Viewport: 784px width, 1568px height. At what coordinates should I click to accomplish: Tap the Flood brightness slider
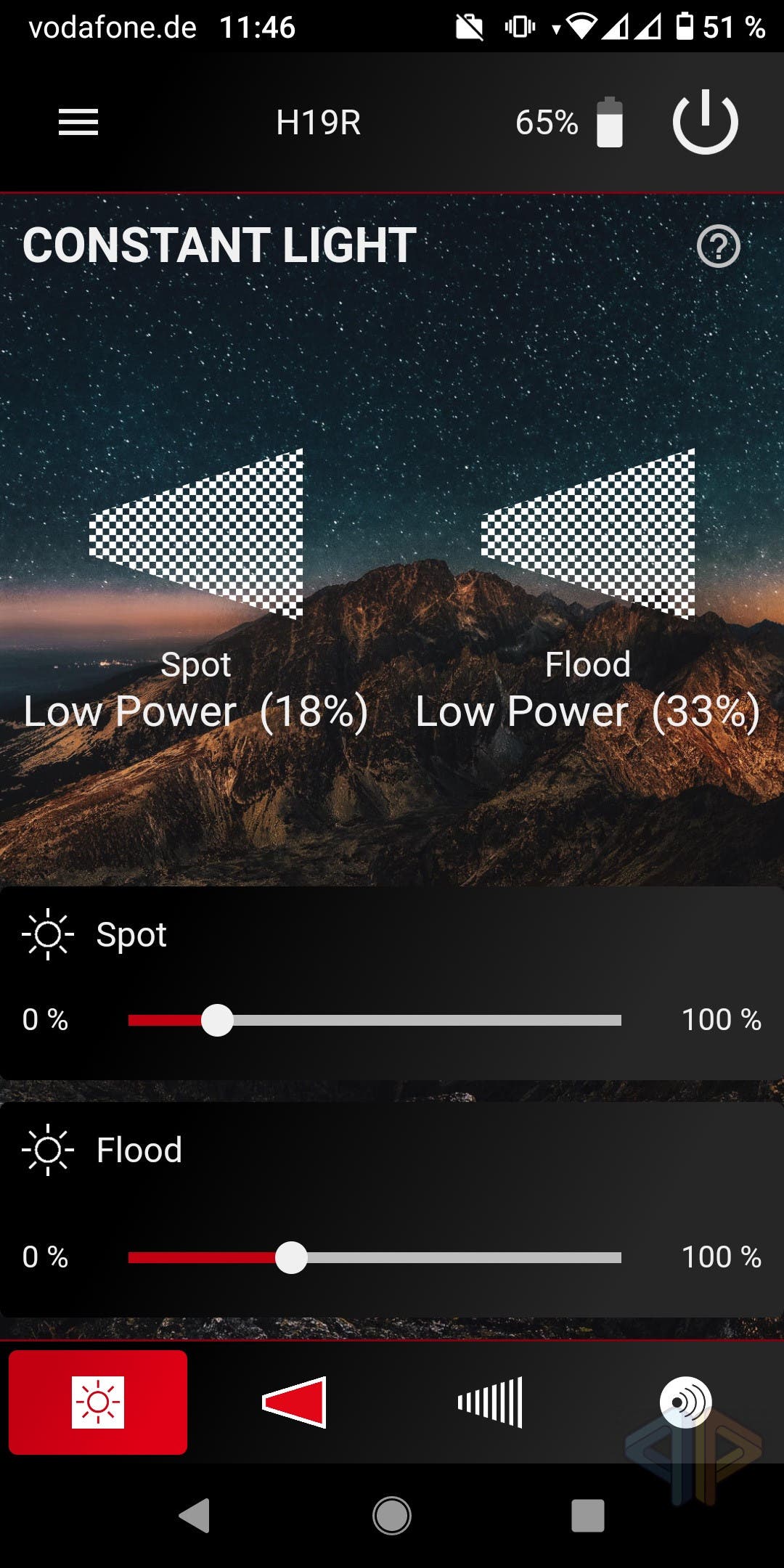coord(375,1257)
